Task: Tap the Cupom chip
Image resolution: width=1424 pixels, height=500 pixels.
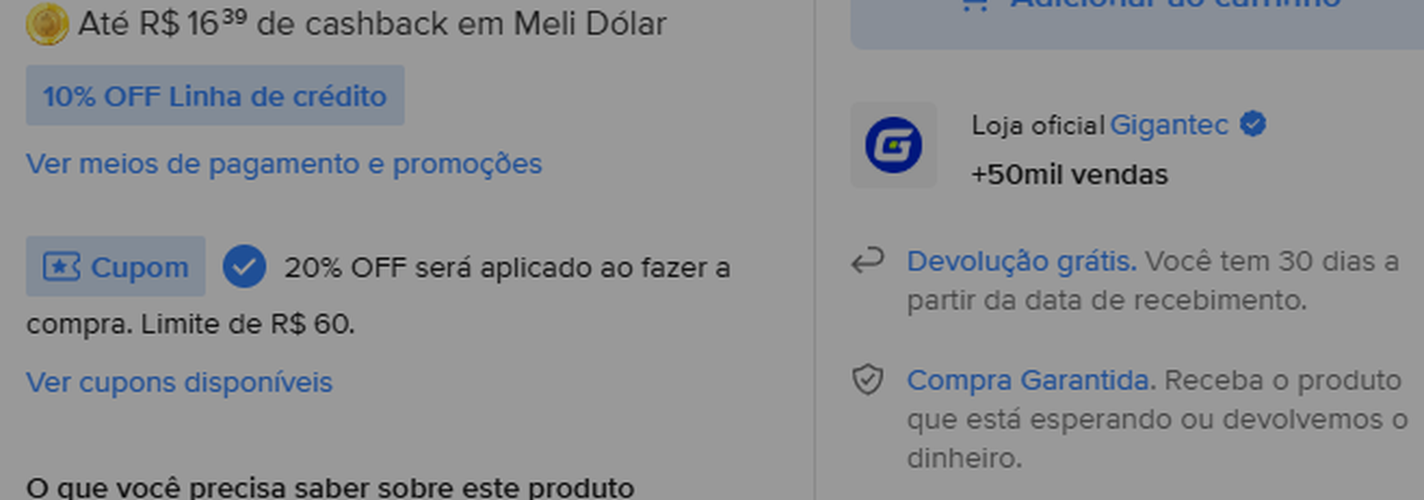Action: [x=116, y=268]
